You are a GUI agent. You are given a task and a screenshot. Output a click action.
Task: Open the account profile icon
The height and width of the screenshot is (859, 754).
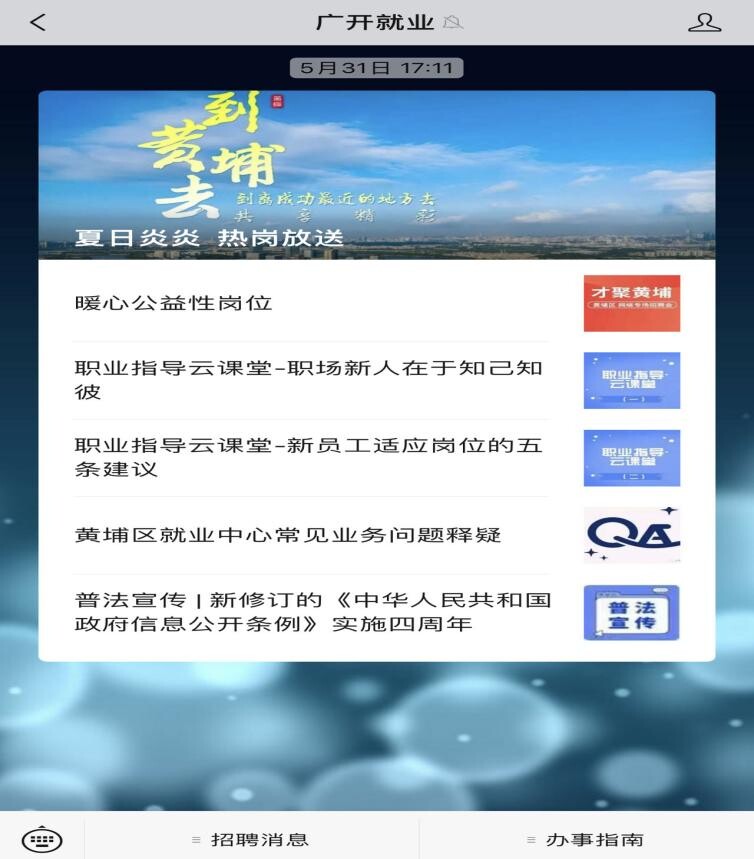click(704, 22)
